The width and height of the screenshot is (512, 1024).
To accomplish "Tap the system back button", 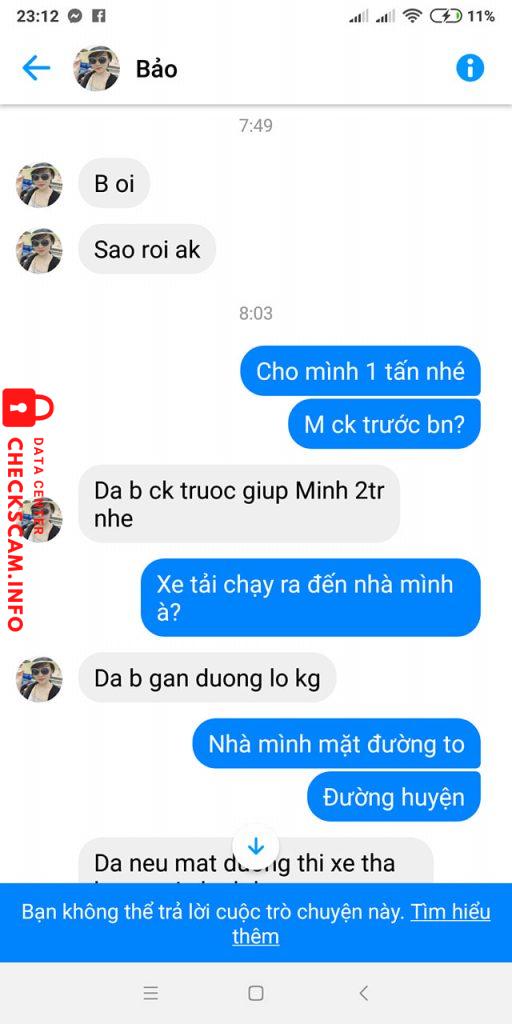I will point(364,993).
